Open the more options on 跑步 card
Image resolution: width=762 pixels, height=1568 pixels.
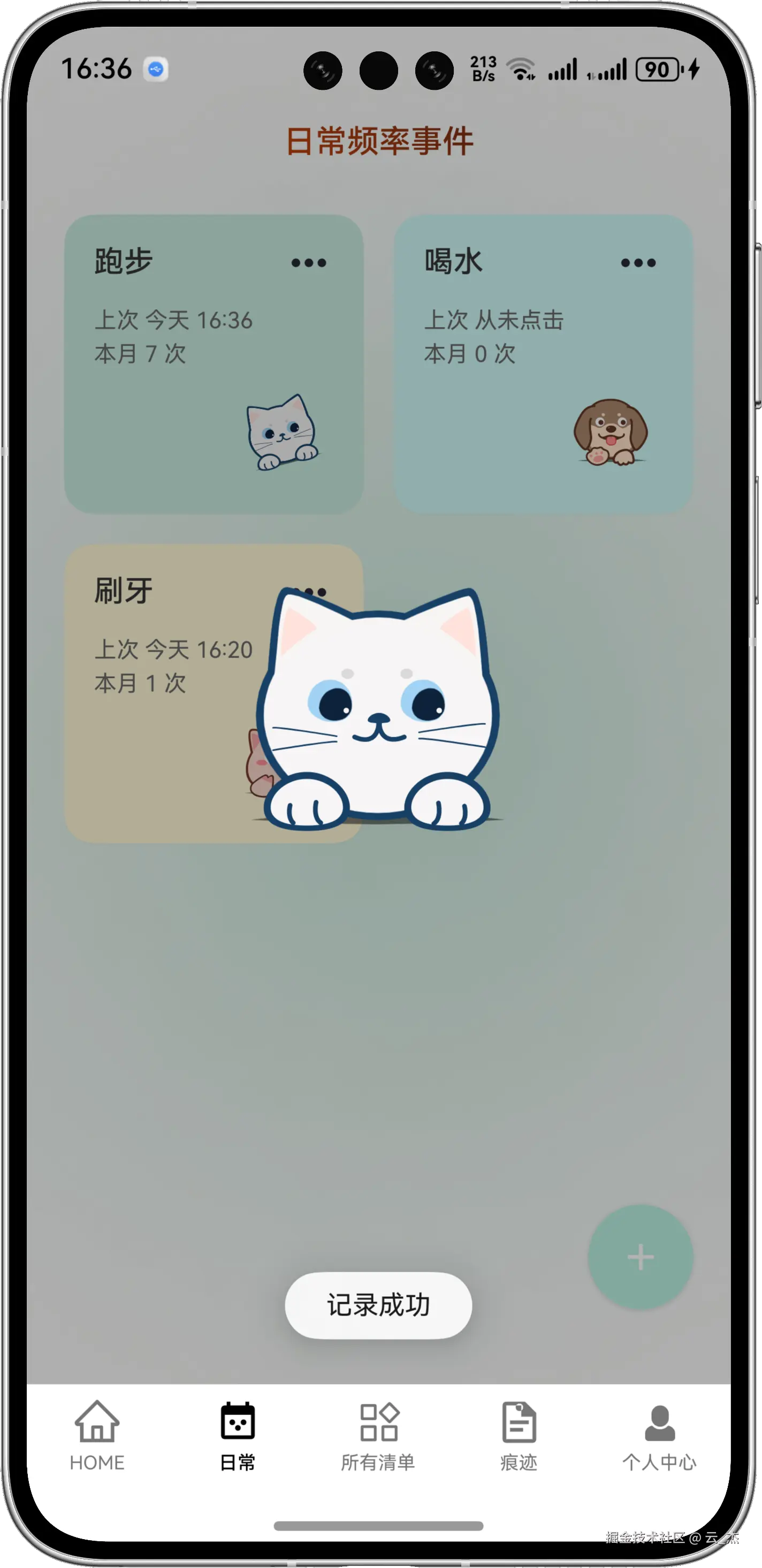click(x=309, y=263)
